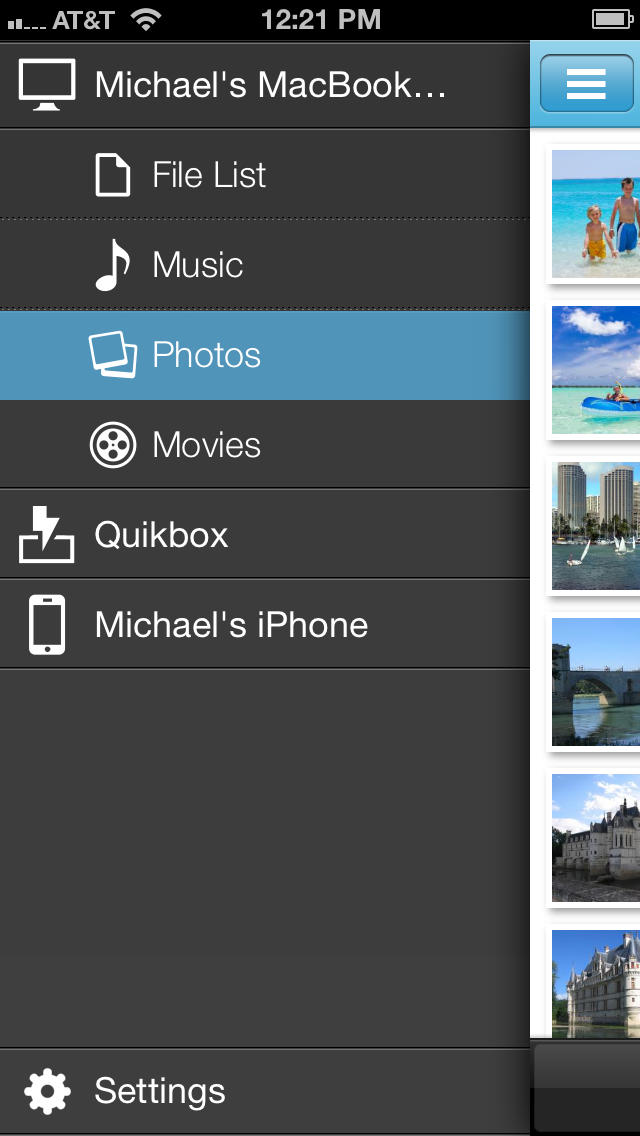Open Quikbox

265,534
